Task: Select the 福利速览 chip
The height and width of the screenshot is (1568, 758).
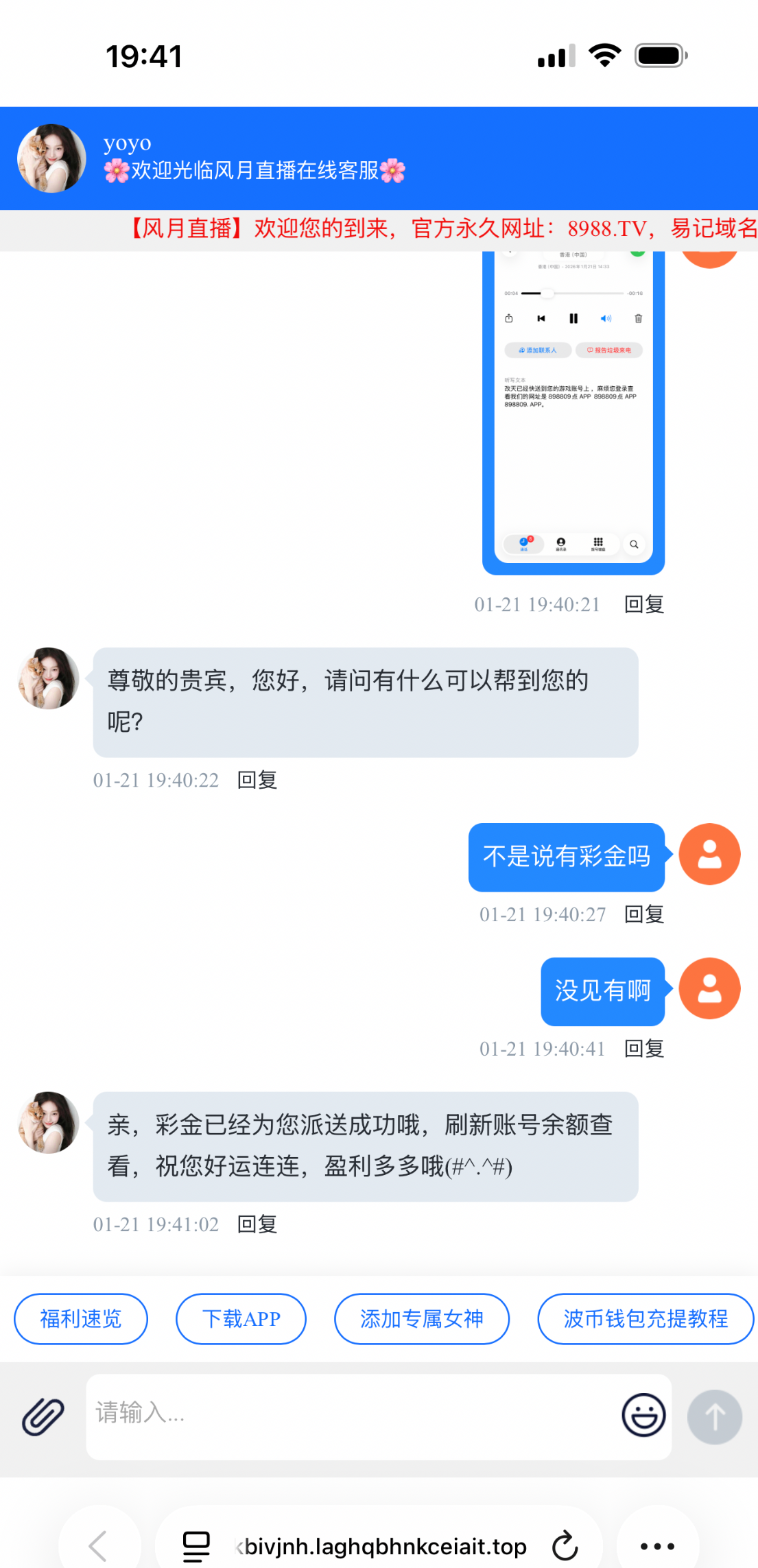Action: pos(81,1318)
